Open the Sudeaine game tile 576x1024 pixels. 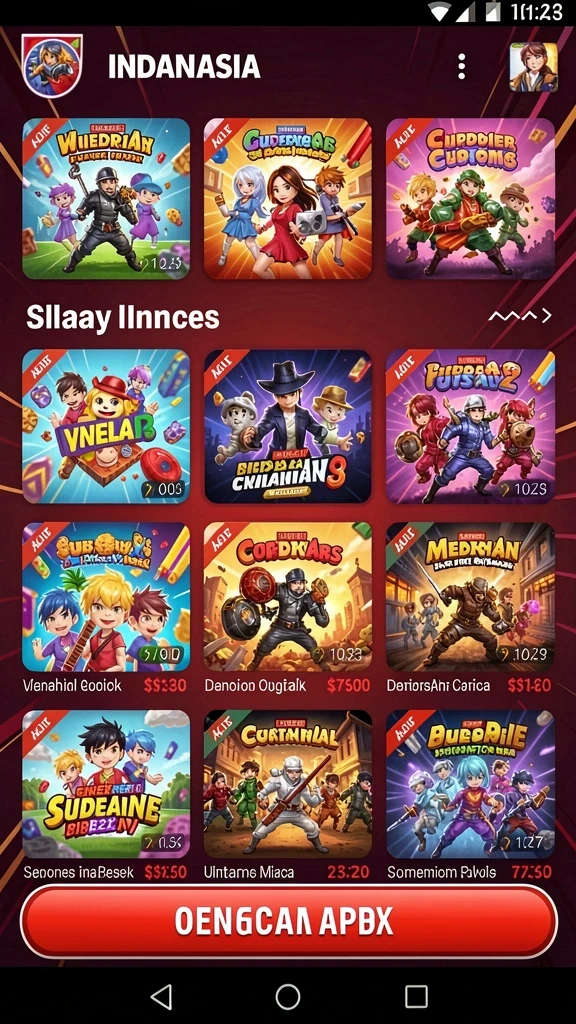point(106,784)
